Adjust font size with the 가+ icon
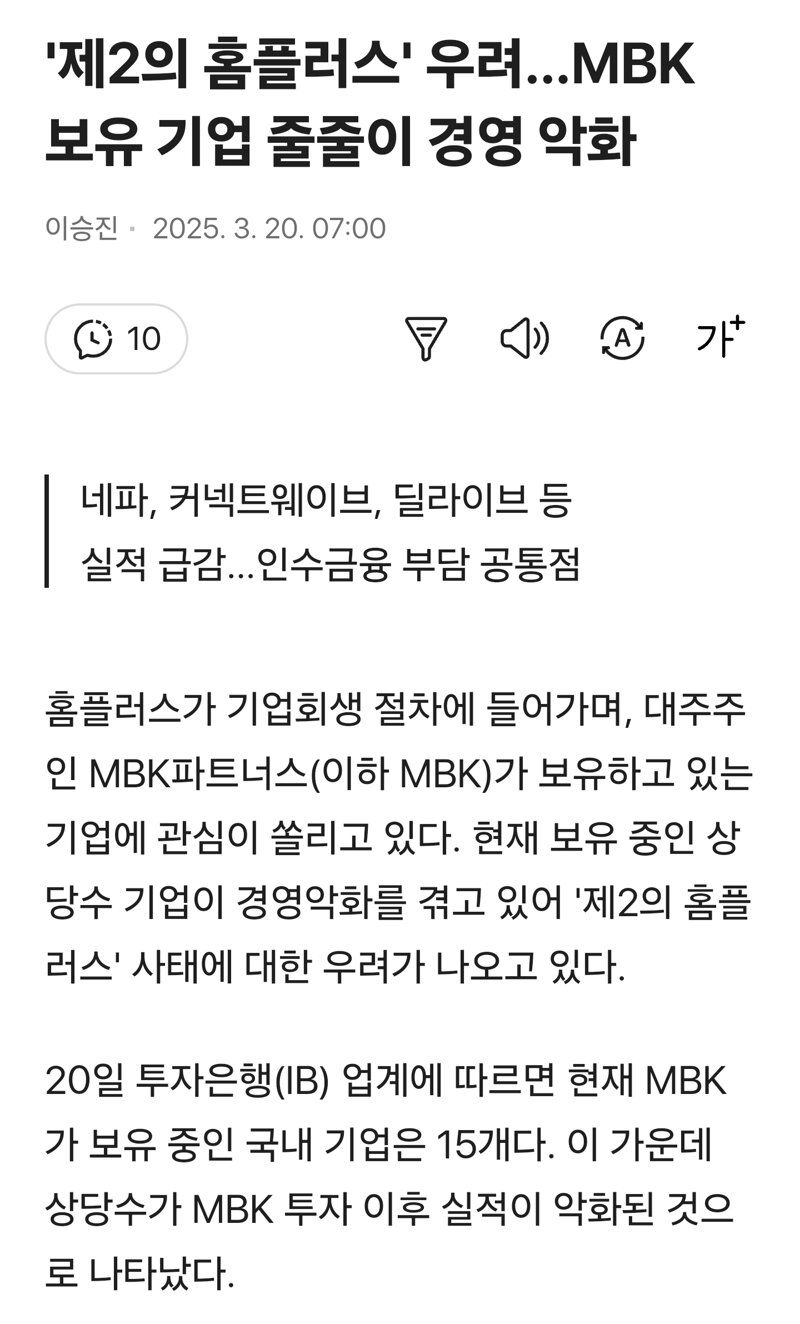The height and width of the screenshot is (1324, 800). click(721, 337)
